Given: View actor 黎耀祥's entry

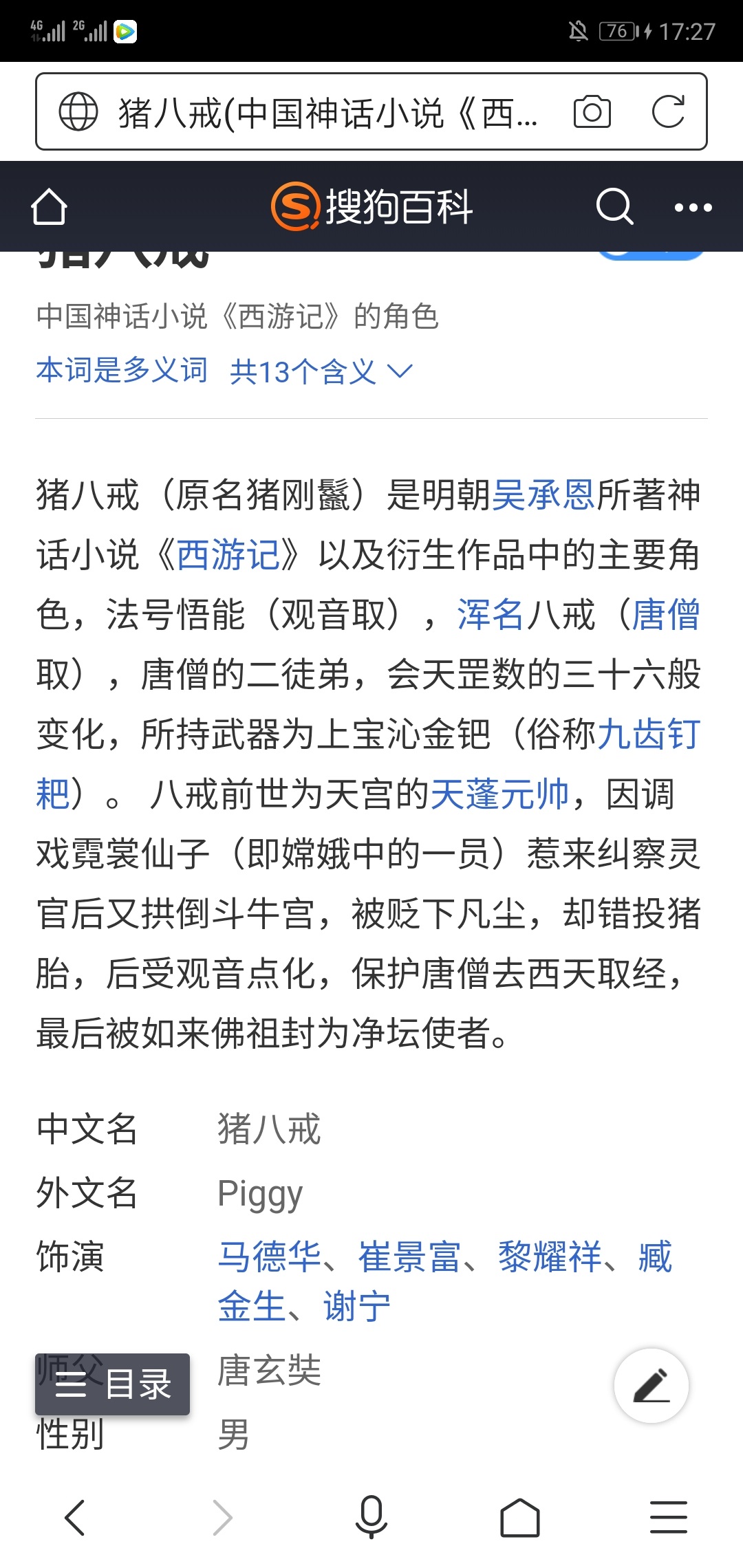Looking at the screenshot, I should 550,1257.
